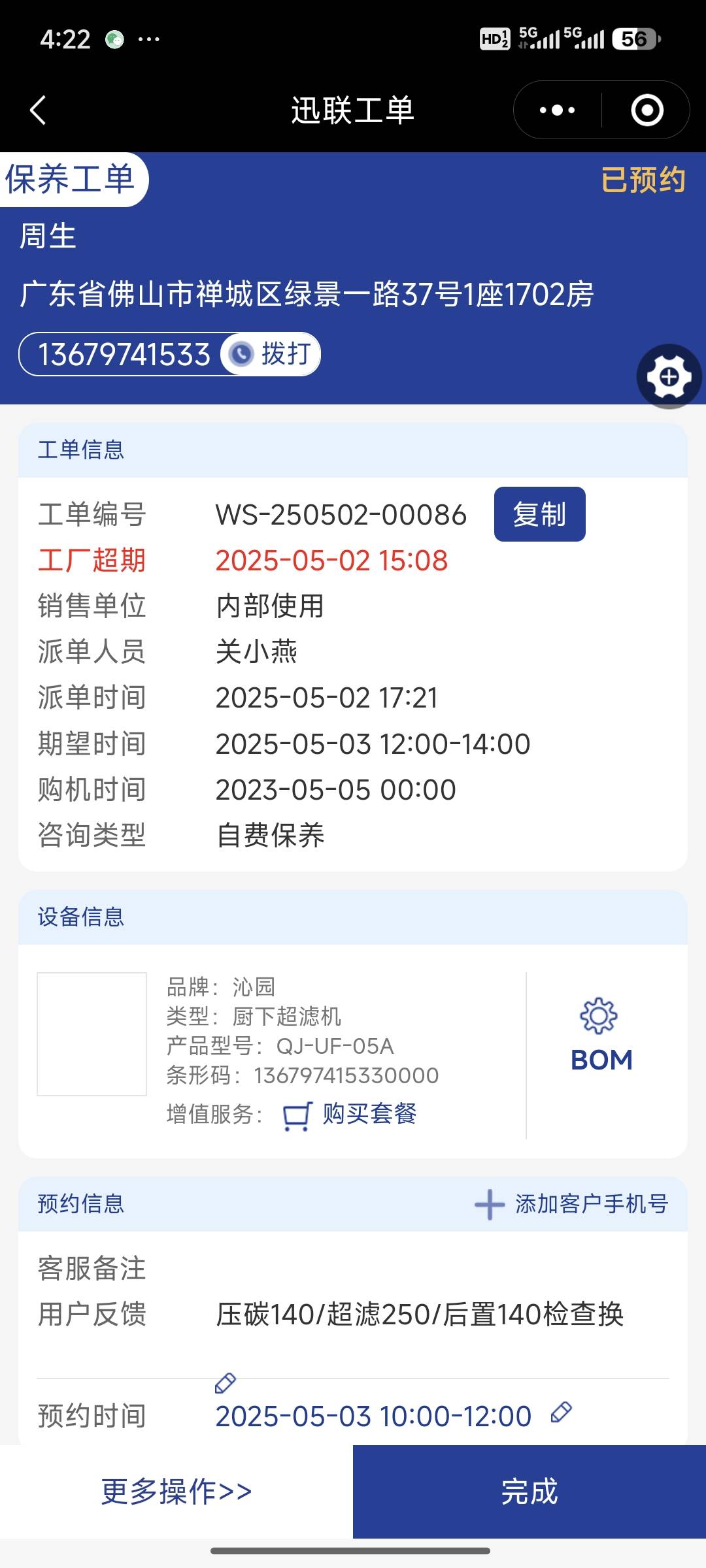Mark the work order as 完成
Screen dimensions: 706x1568
click(x=529, y=1492)
